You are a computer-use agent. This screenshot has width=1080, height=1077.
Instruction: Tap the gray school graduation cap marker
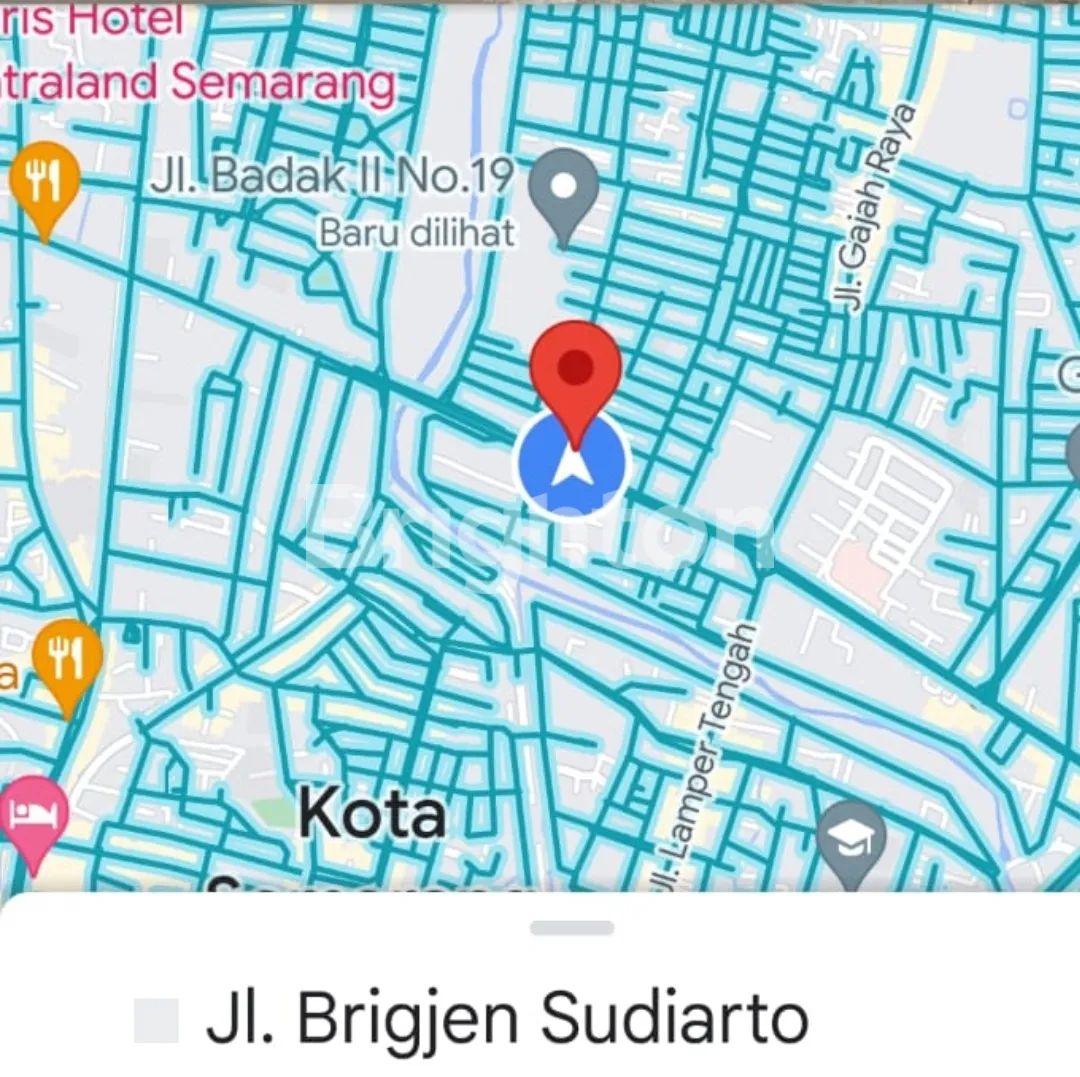click(851, 840)
